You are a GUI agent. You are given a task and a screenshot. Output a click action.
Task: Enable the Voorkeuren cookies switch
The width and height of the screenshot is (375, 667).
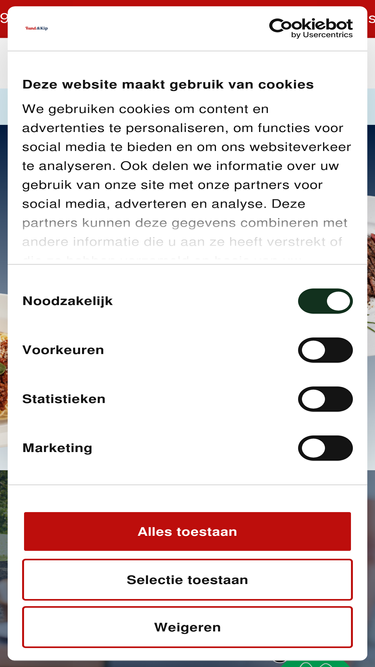click(325, 350)
